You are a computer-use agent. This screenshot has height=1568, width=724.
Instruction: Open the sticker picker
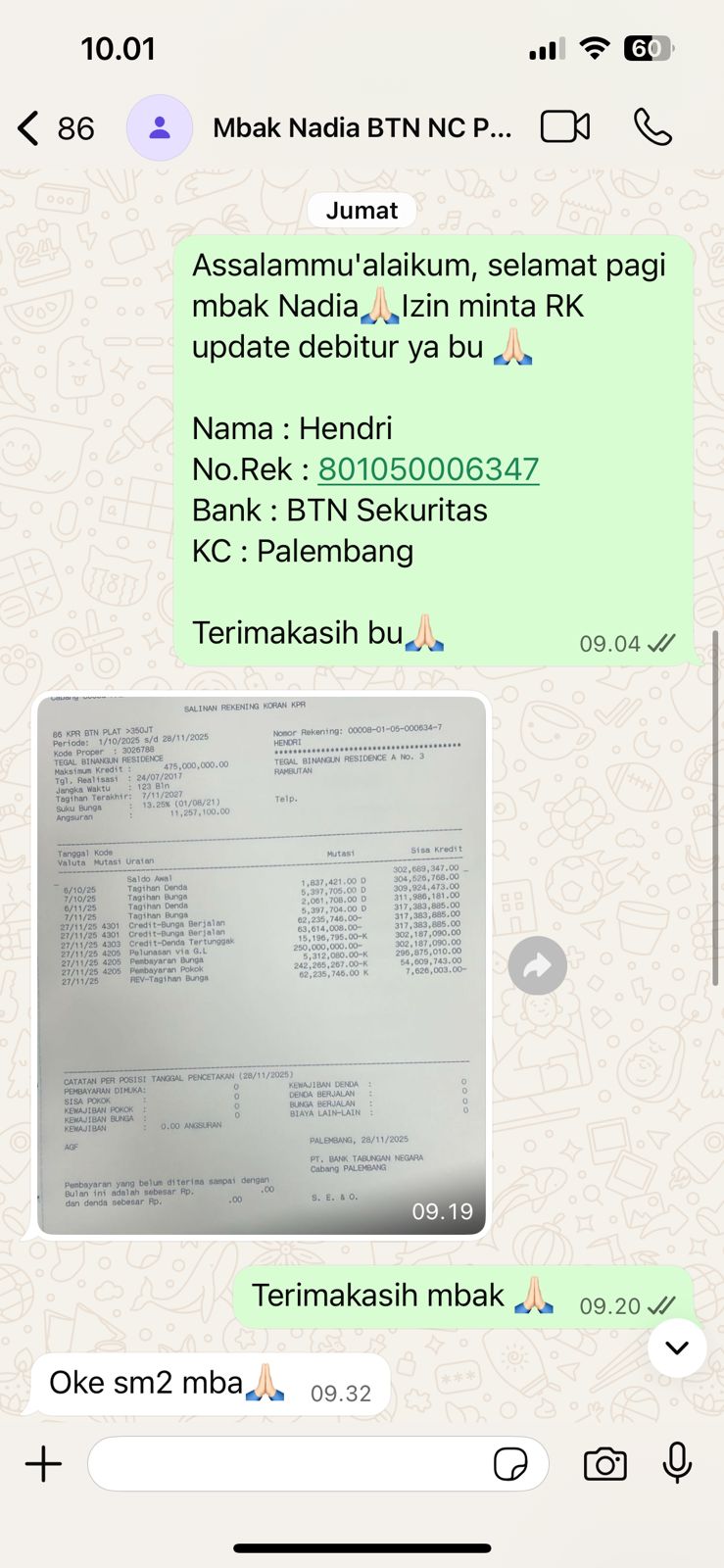pyautogui.click(x=510, y=1464)
